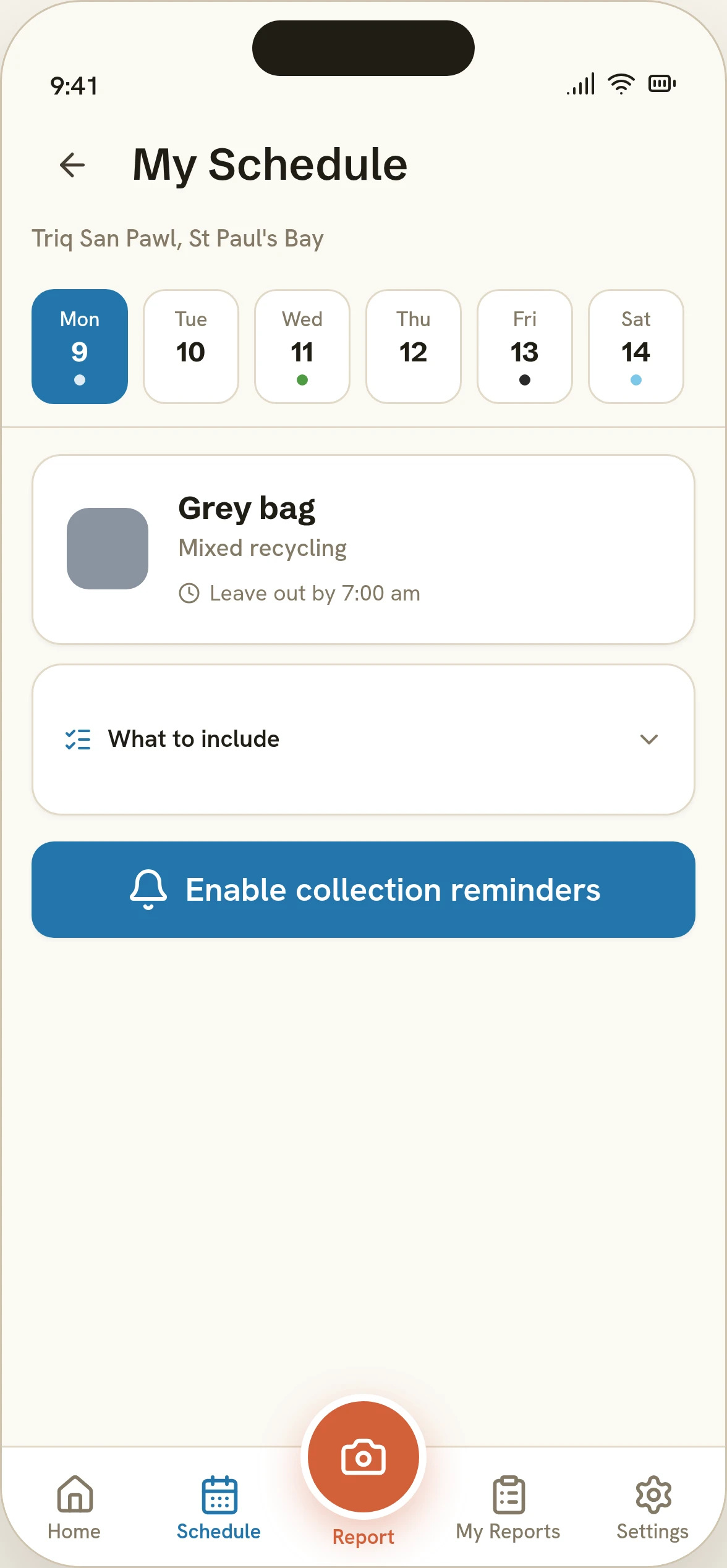Choose Thursday 12 in the date strip
The width and height of the screenshot is (727, 1568).
pos(414,347)
